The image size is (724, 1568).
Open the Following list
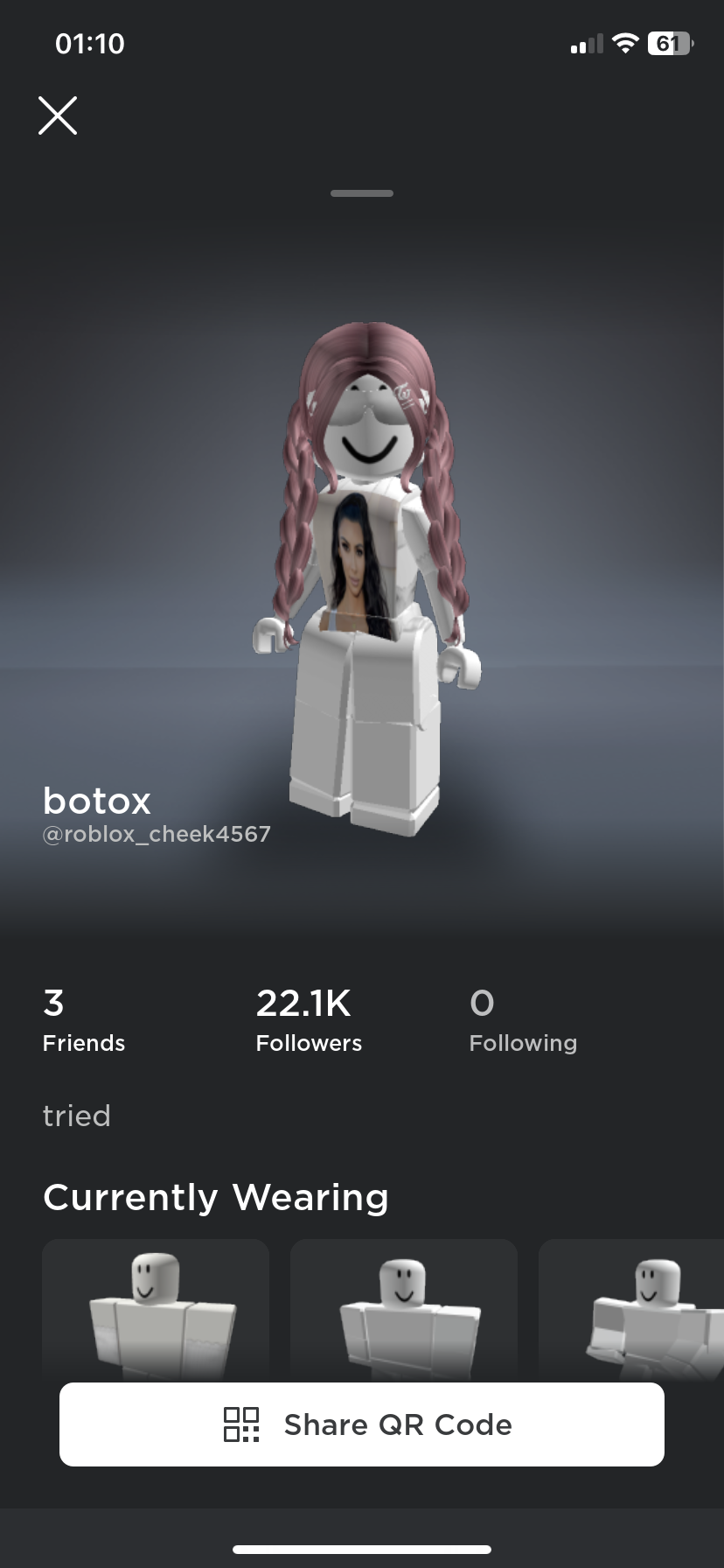point(523,1020)
